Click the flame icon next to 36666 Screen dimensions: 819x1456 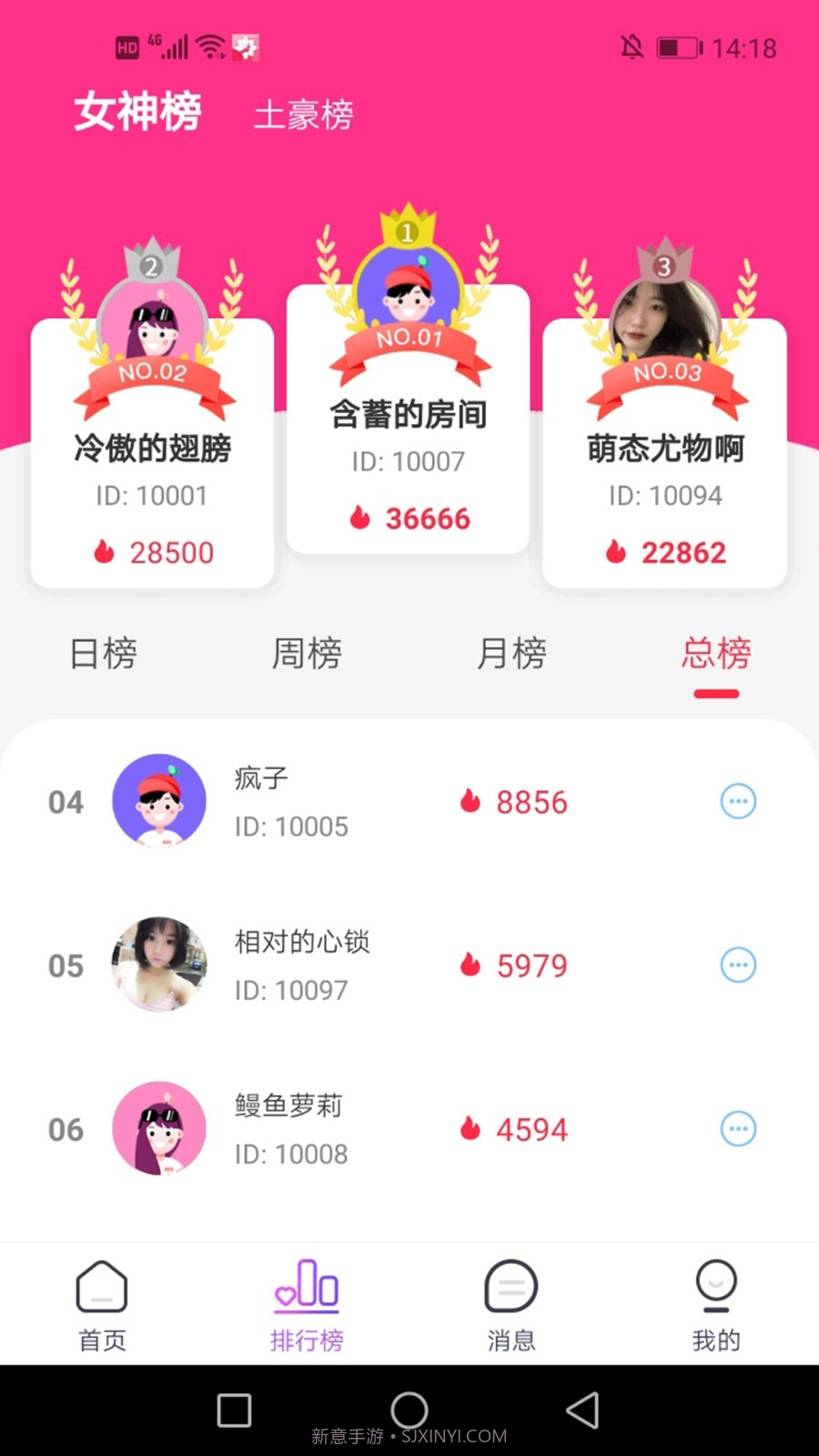pos(359,518)
